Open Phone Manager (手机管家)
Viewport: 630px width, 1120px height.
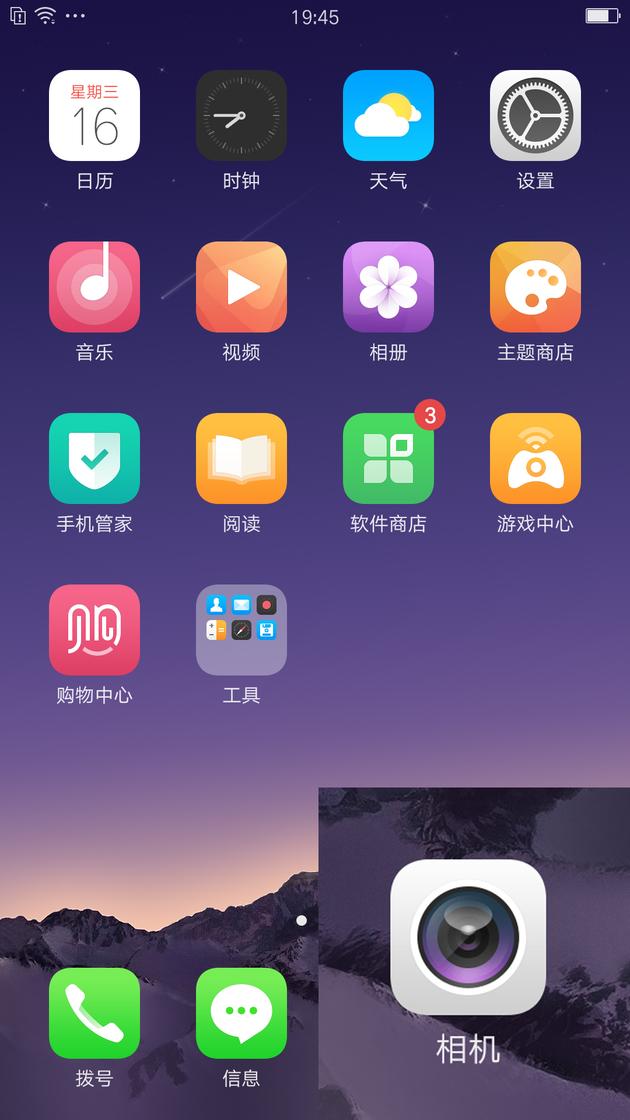click(94, 459)
